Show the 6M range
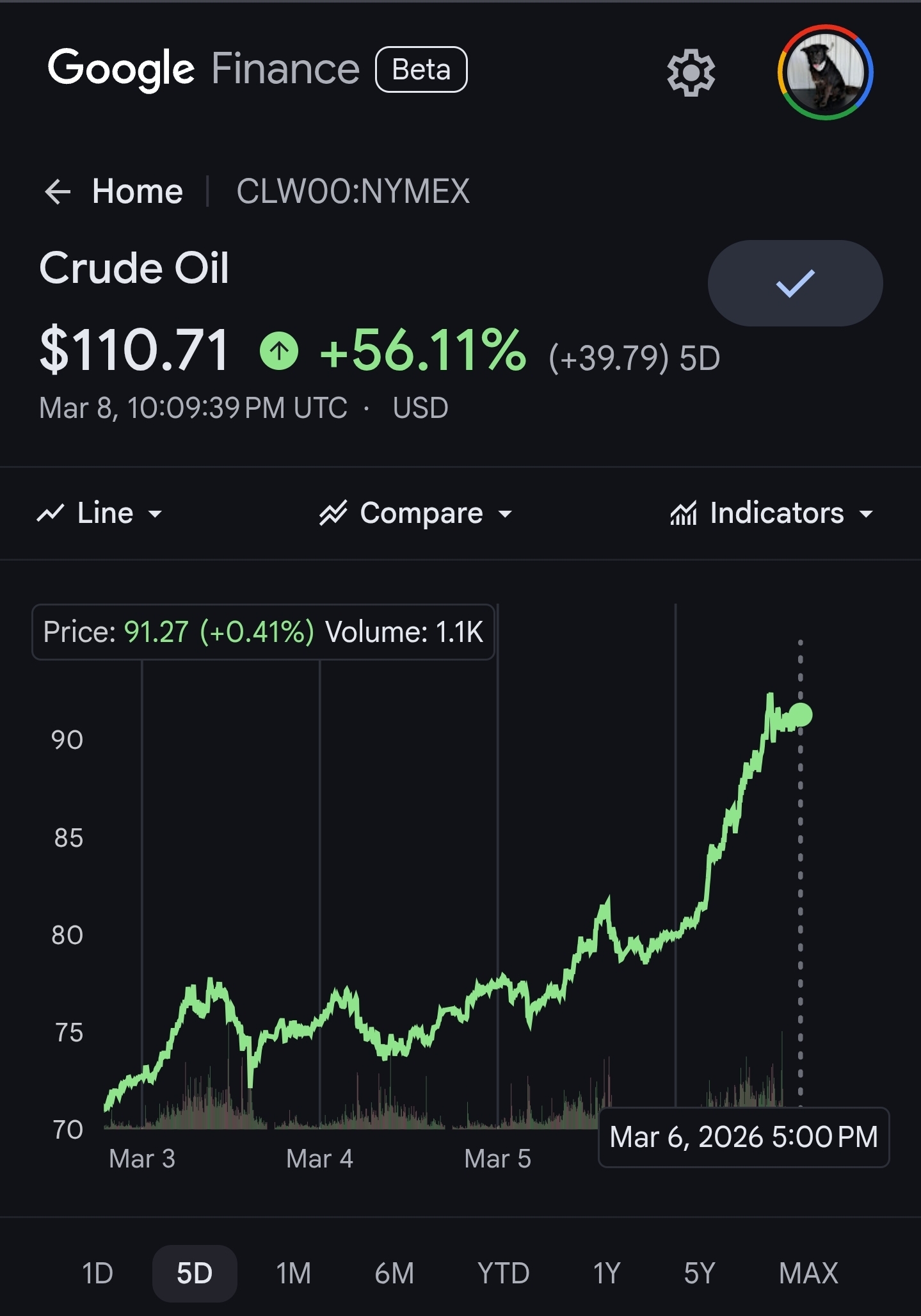The image size is (921, 1316). point(394,1273)
